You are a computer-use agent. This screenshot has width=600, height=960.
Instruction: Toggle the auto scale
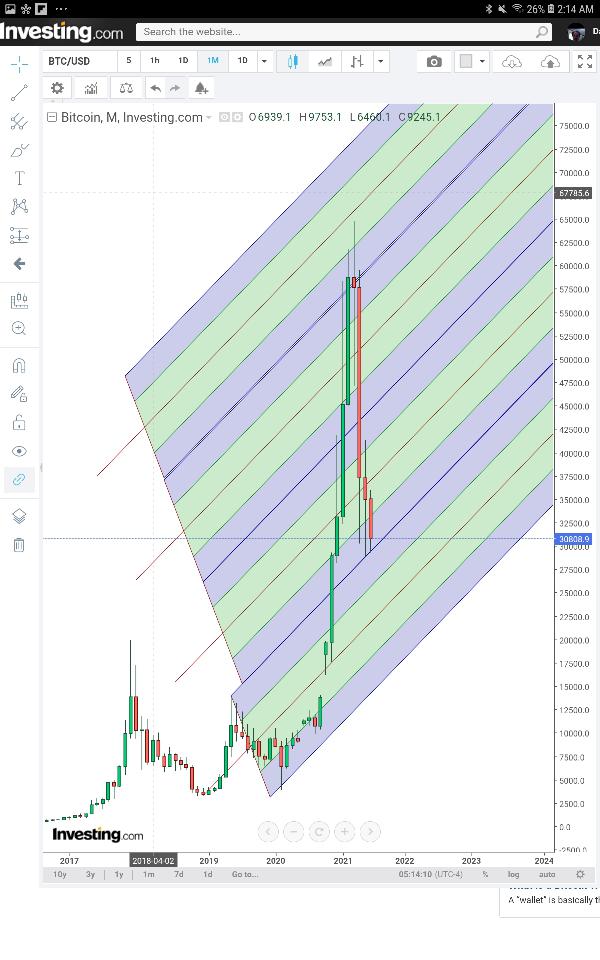tap(546, 874)
